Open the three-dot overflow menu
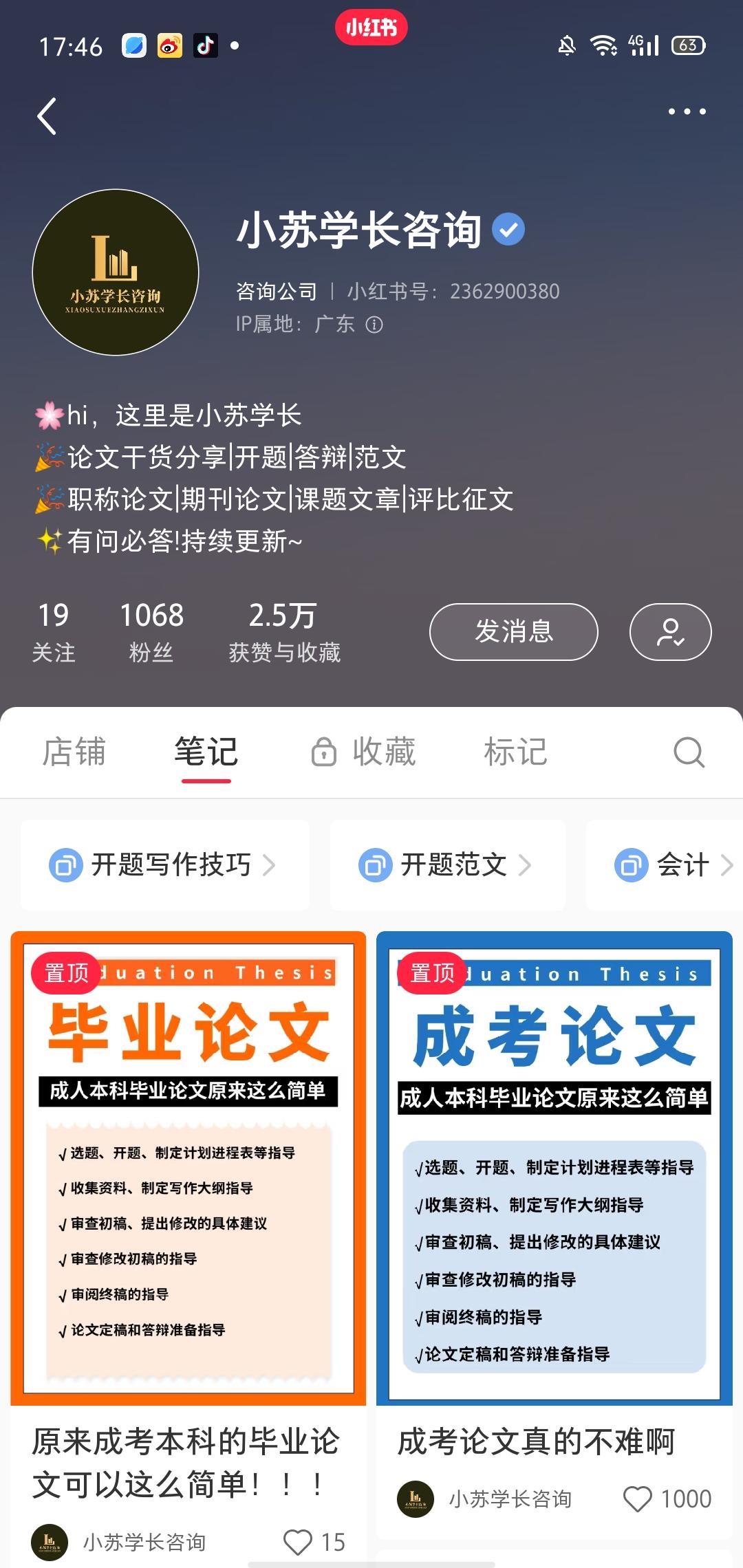 pos(687,111)
